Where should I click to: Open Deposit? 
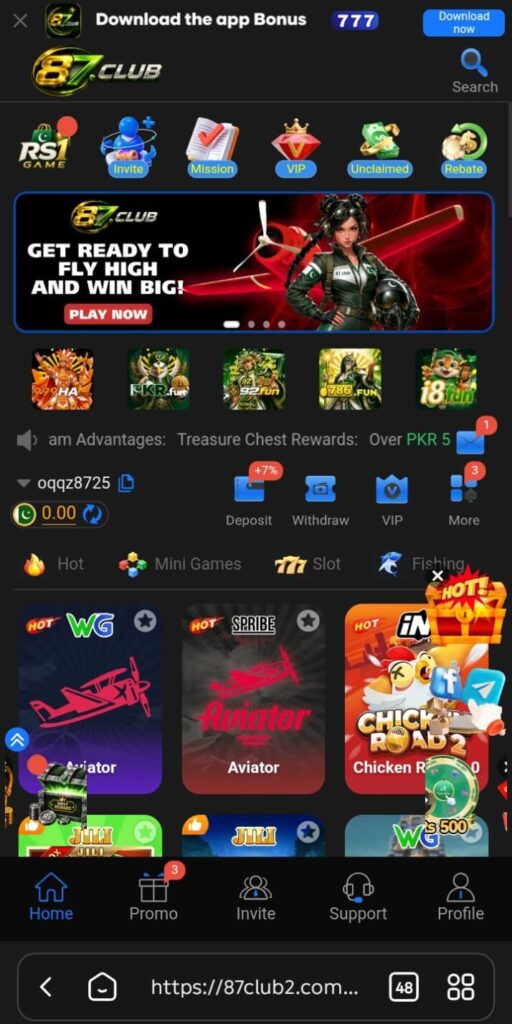click(x=249, y=501)
